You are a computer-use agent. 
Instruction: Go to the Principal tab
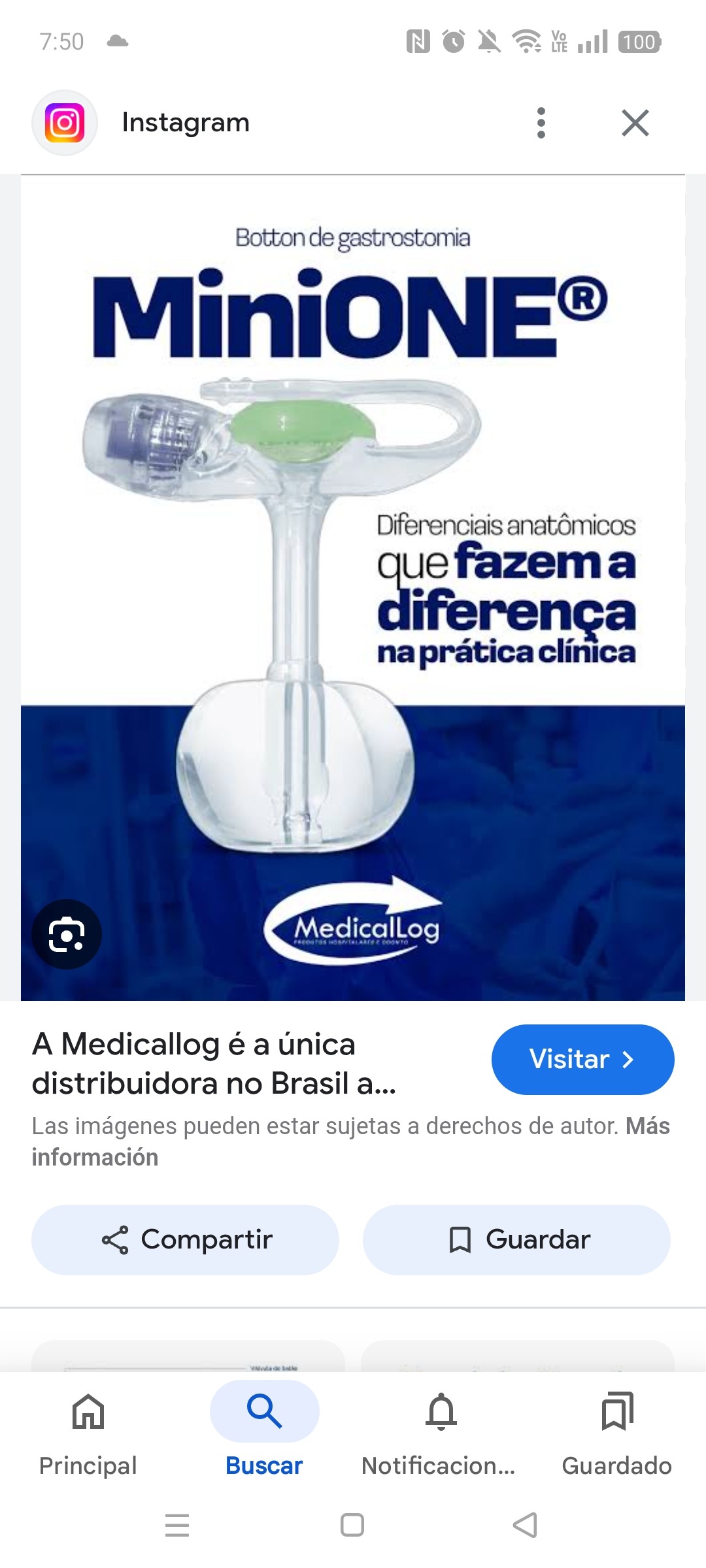pos(88,1431)
